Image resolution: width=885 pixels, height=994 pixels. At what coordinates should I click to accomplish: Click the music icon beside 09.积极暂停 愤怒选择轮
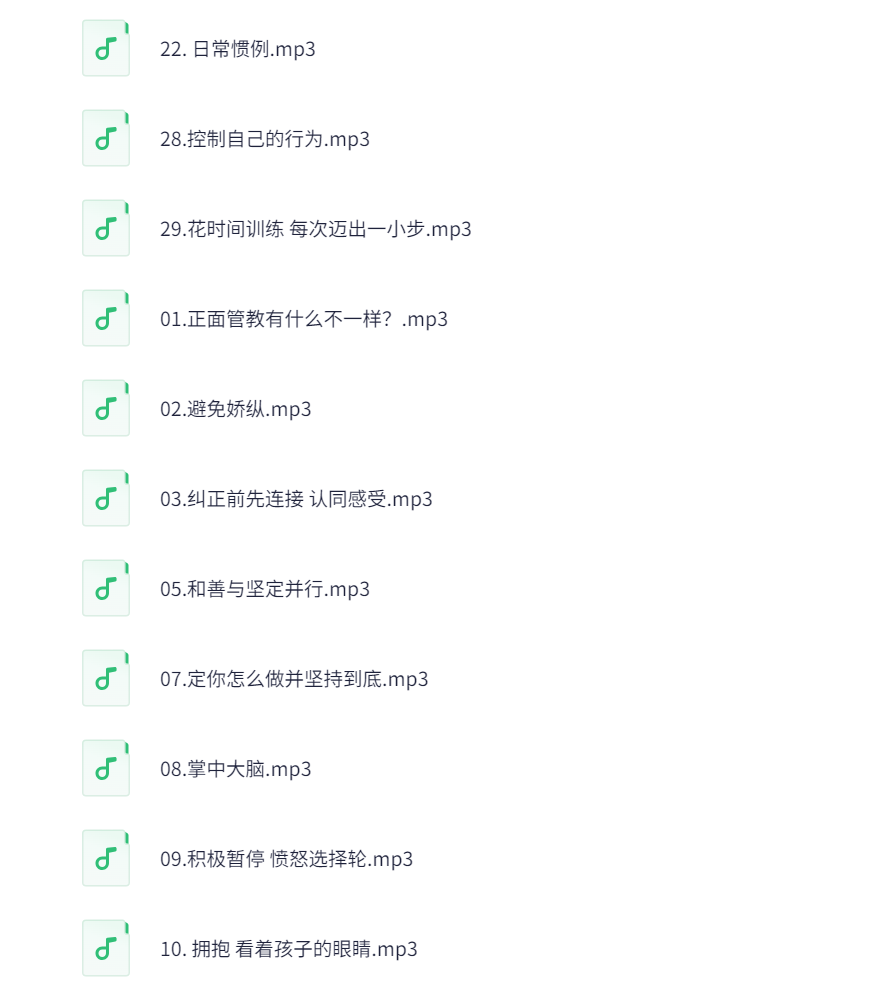click(x=105, y=858)
